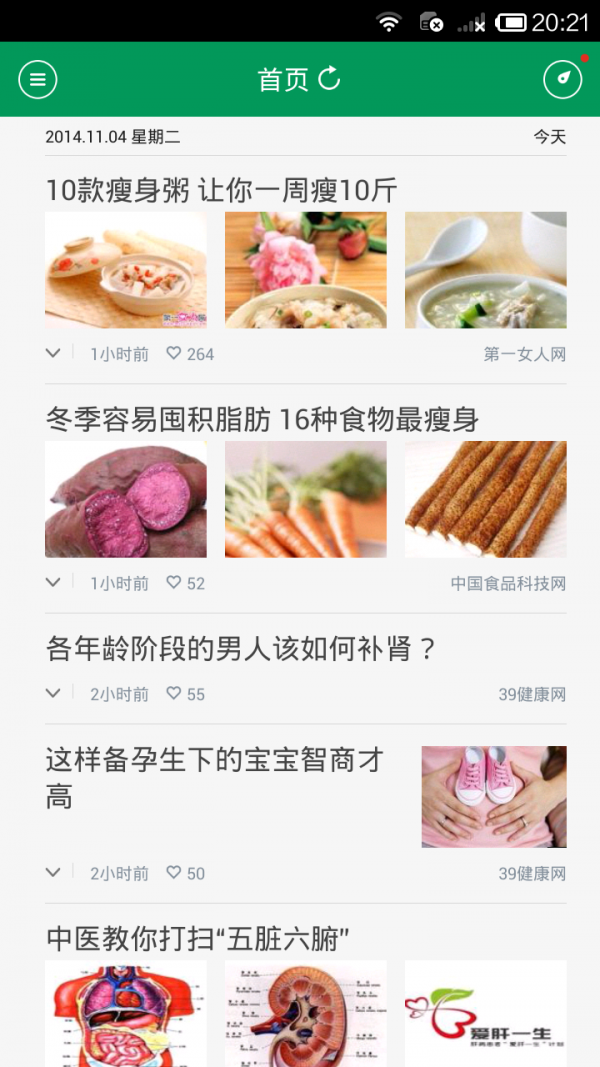The height and width of the screenshot is (1067, 600).
Task: Refresh the 首页 feed
Action: [329, 79]
